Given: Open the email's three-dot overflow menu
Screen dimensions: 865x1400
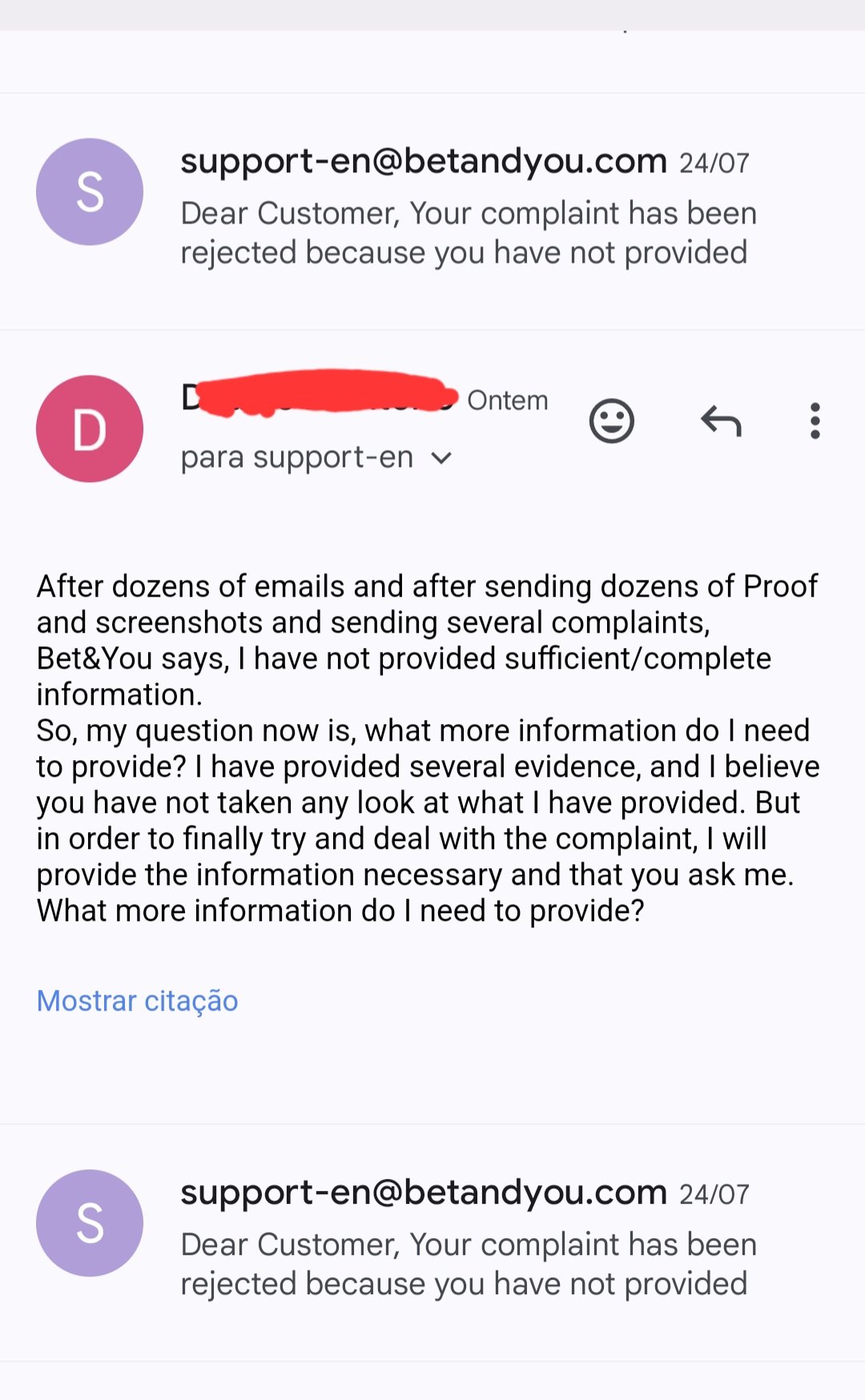Looking at the screenshot, I should pos(815,420).
